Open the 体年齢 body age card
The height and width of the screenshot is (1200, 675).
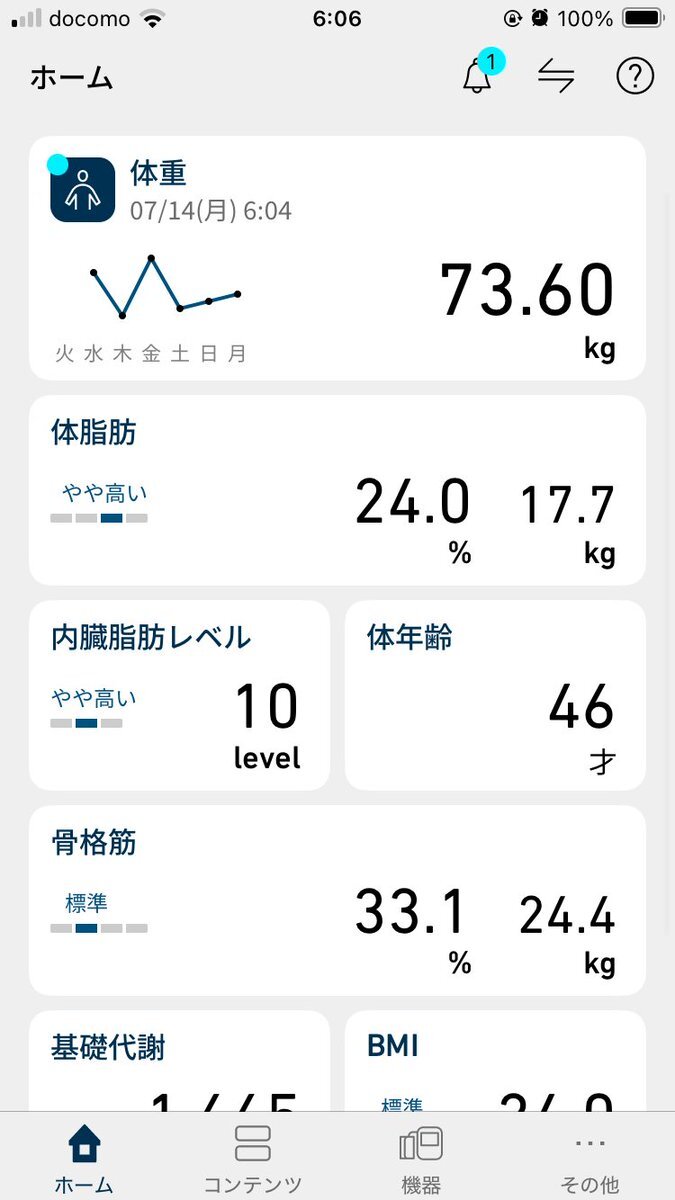coord(495,695)
